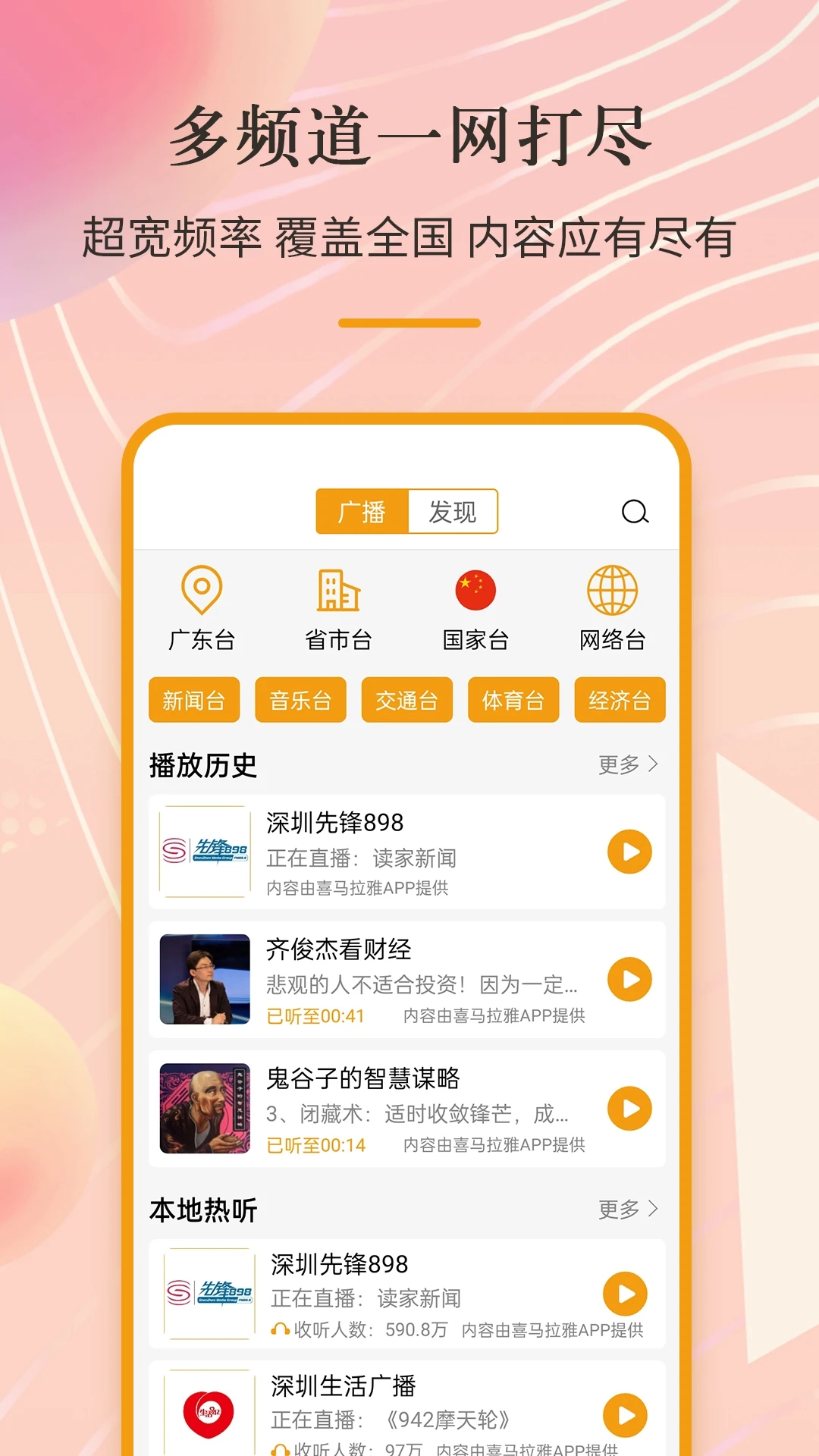Viewport: 819px width, 1456px height.
Task: Switch to the 发现 tab
Action: (x=453, y=512)
